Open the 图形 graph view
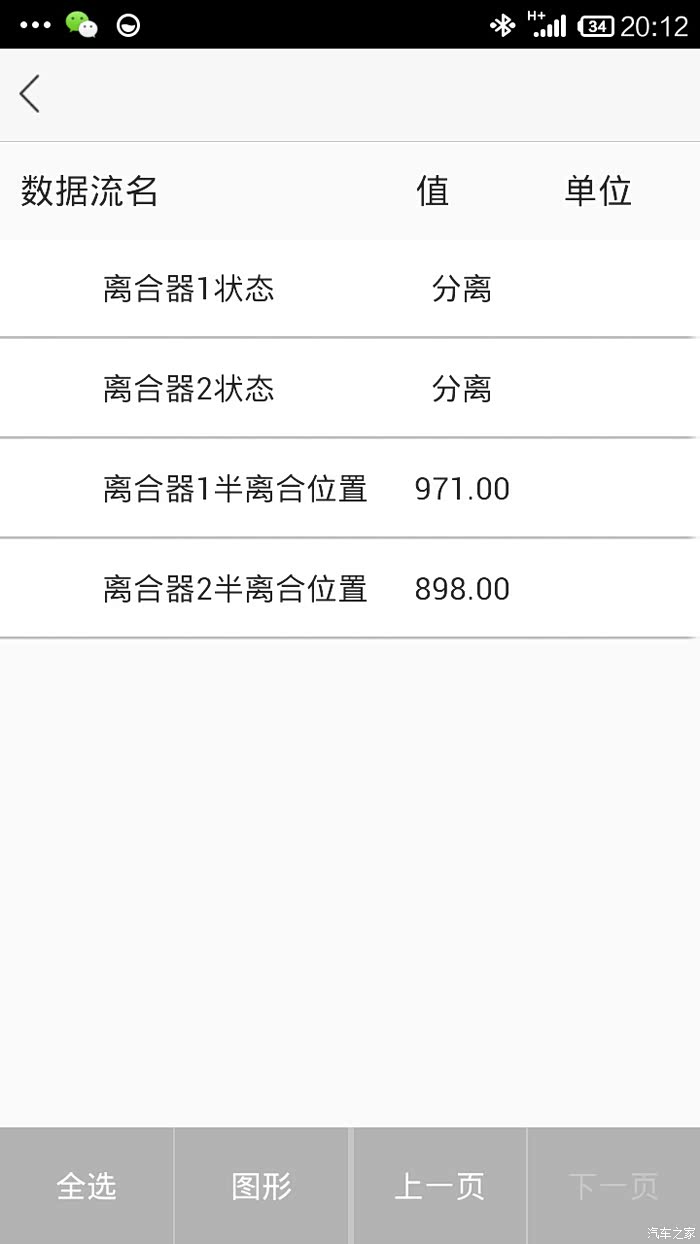This screenshot has width=700, height=1244. point(262,1186)
